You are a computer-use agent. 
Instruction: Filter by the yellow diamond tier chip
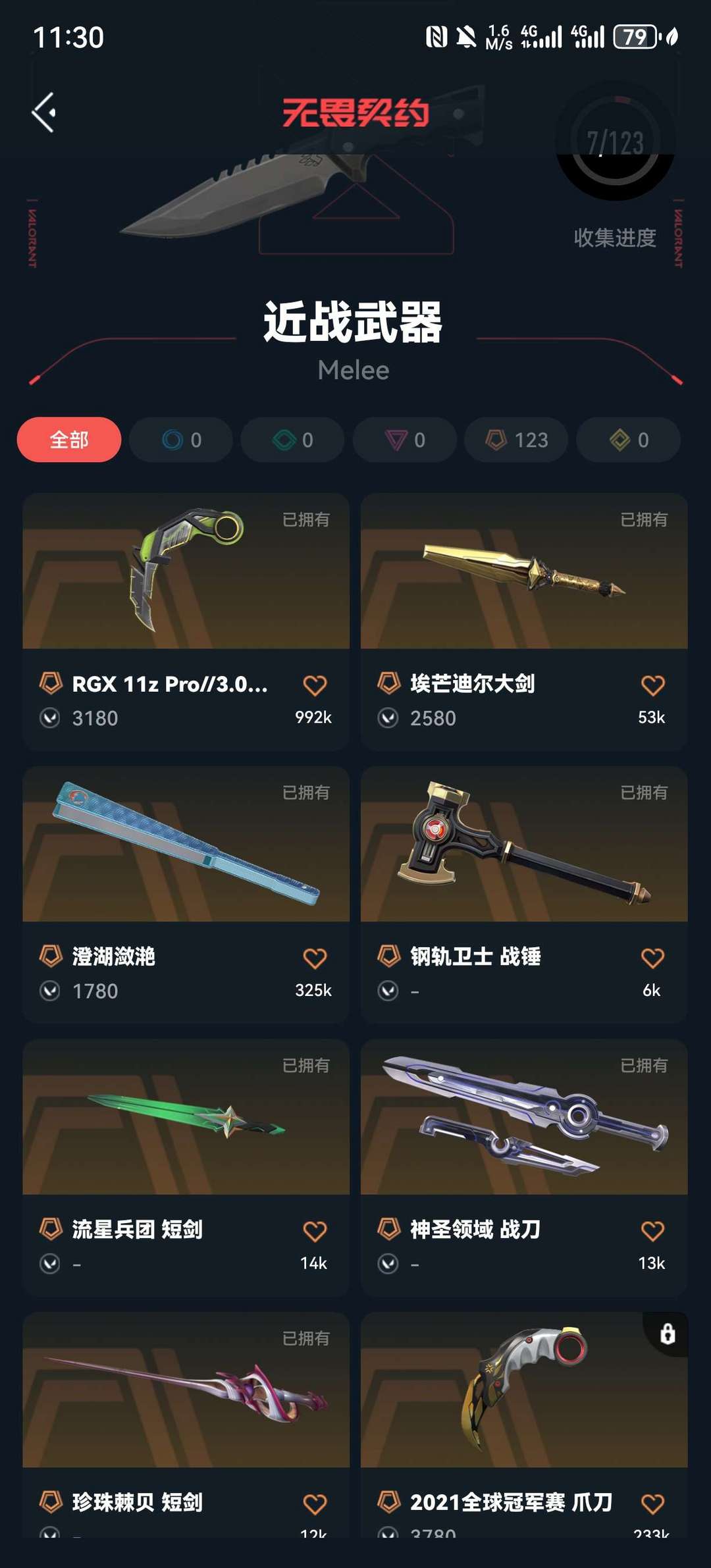629,440
